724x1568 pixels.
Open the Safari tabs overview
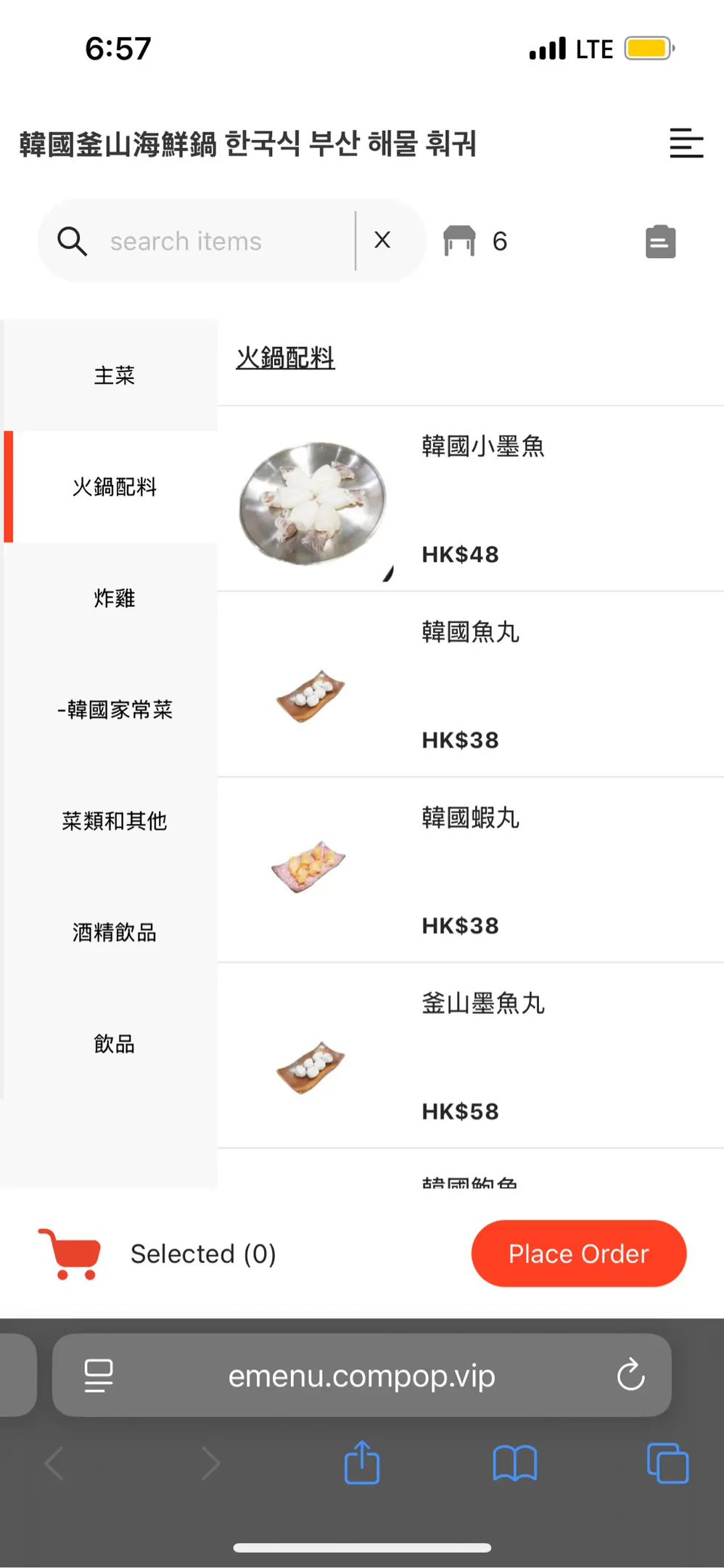click(x=667, y=1463)
